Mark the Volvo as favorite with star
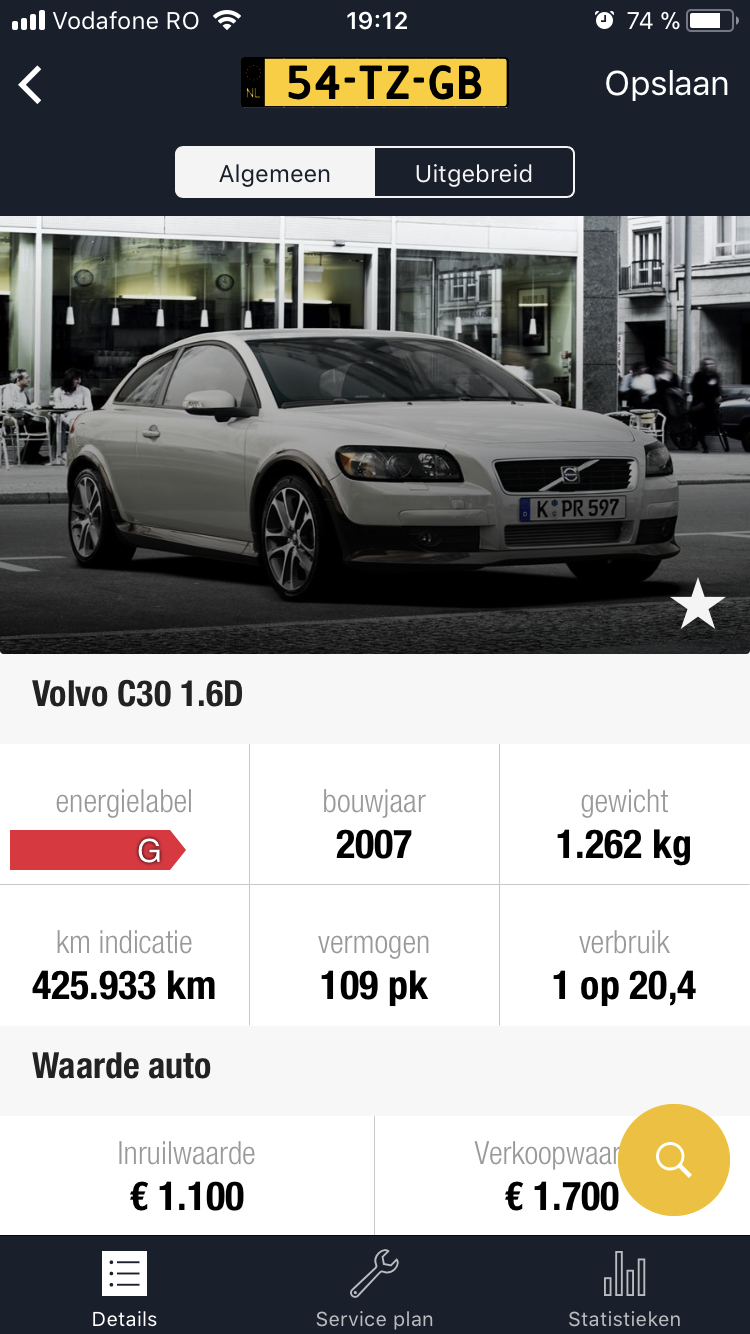The height and width of the screenshot is (1334, 750). [x=697, y=606]
